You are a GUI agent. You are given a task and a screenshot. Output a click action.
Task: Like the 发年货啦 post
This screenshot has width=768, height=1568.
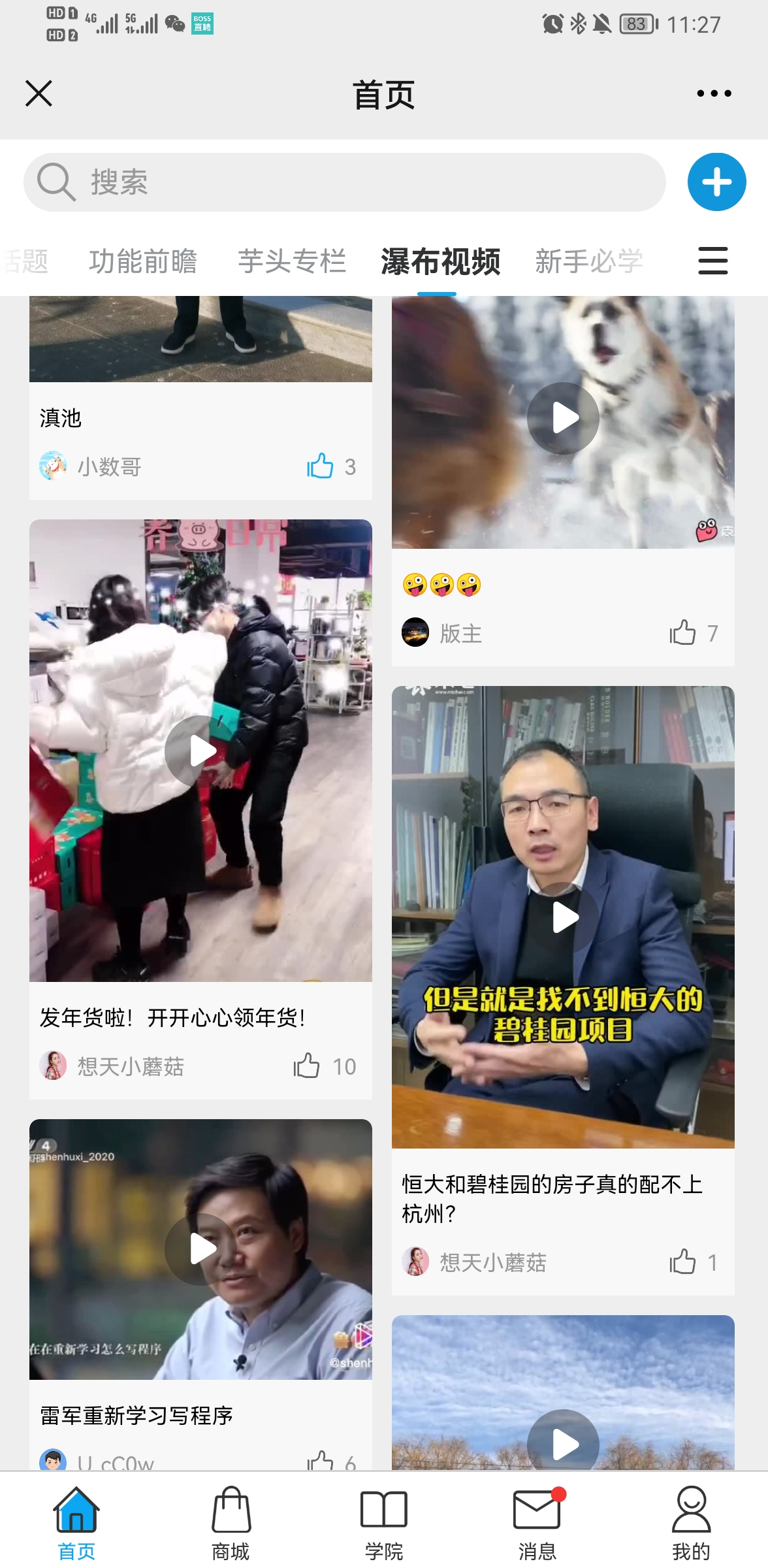(306, 1066)
